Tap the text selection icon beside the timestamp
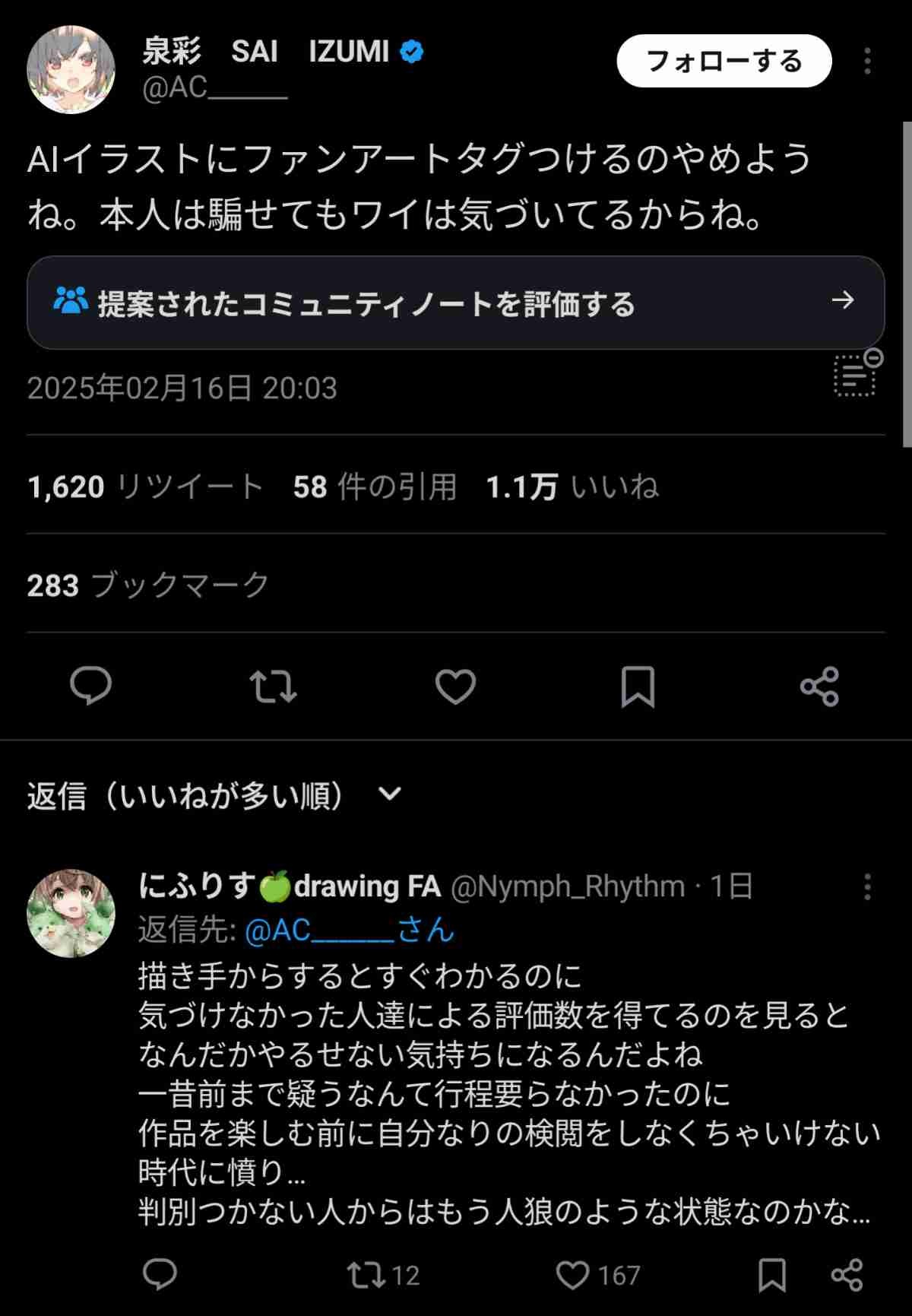Screen dimensions: 912x1316 click(x=857, y=374)
